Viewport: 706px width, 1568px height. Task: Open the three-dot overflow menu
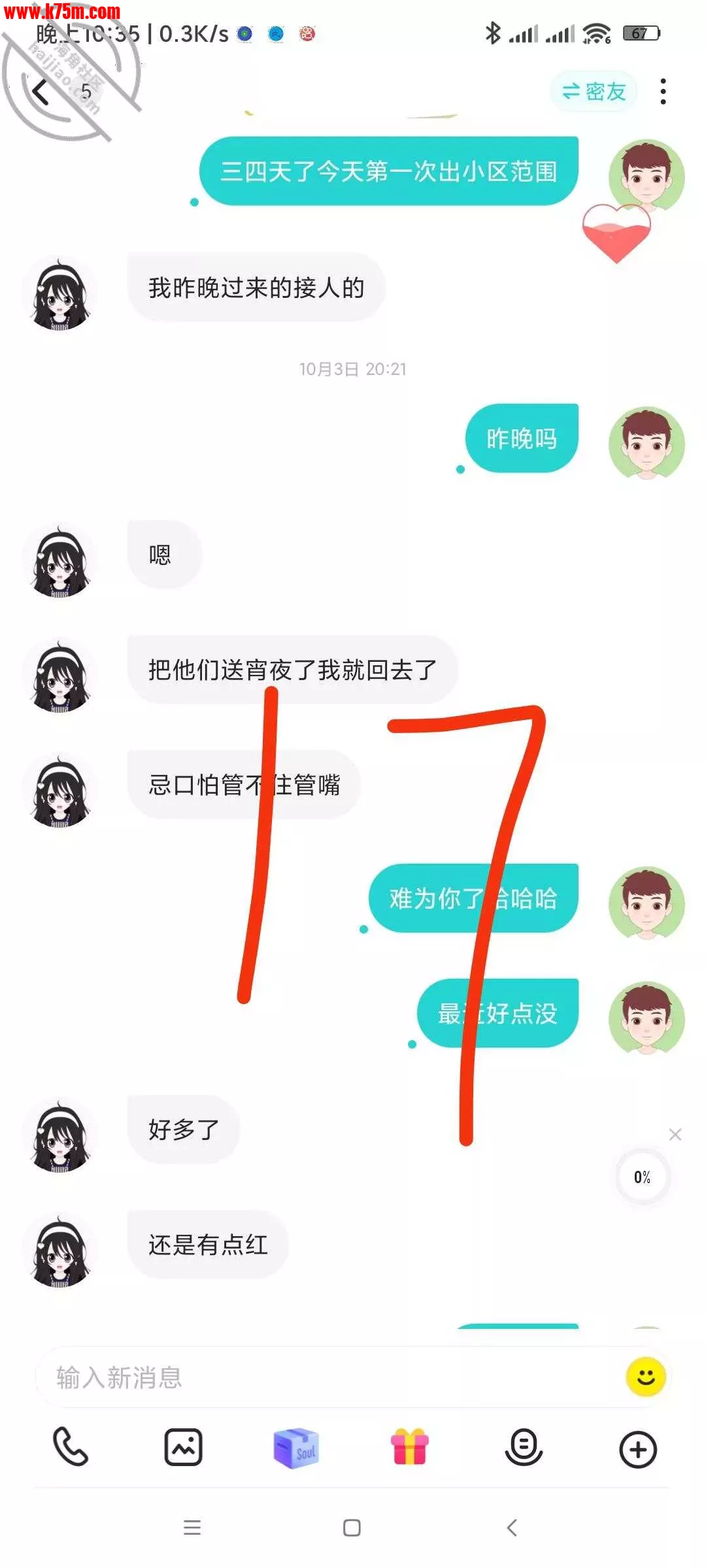click(663, 91)
